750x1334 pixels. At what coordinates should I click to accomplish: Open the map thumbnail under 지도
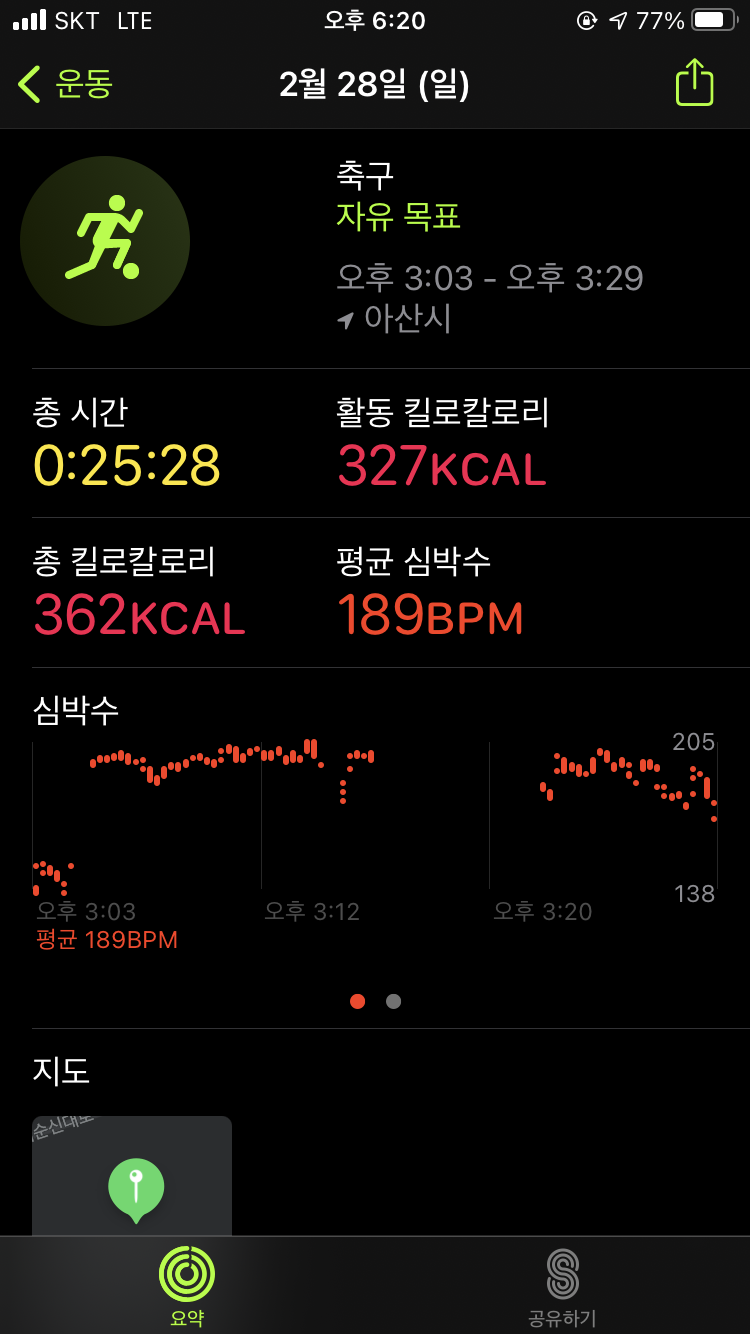click(132, 1176)
